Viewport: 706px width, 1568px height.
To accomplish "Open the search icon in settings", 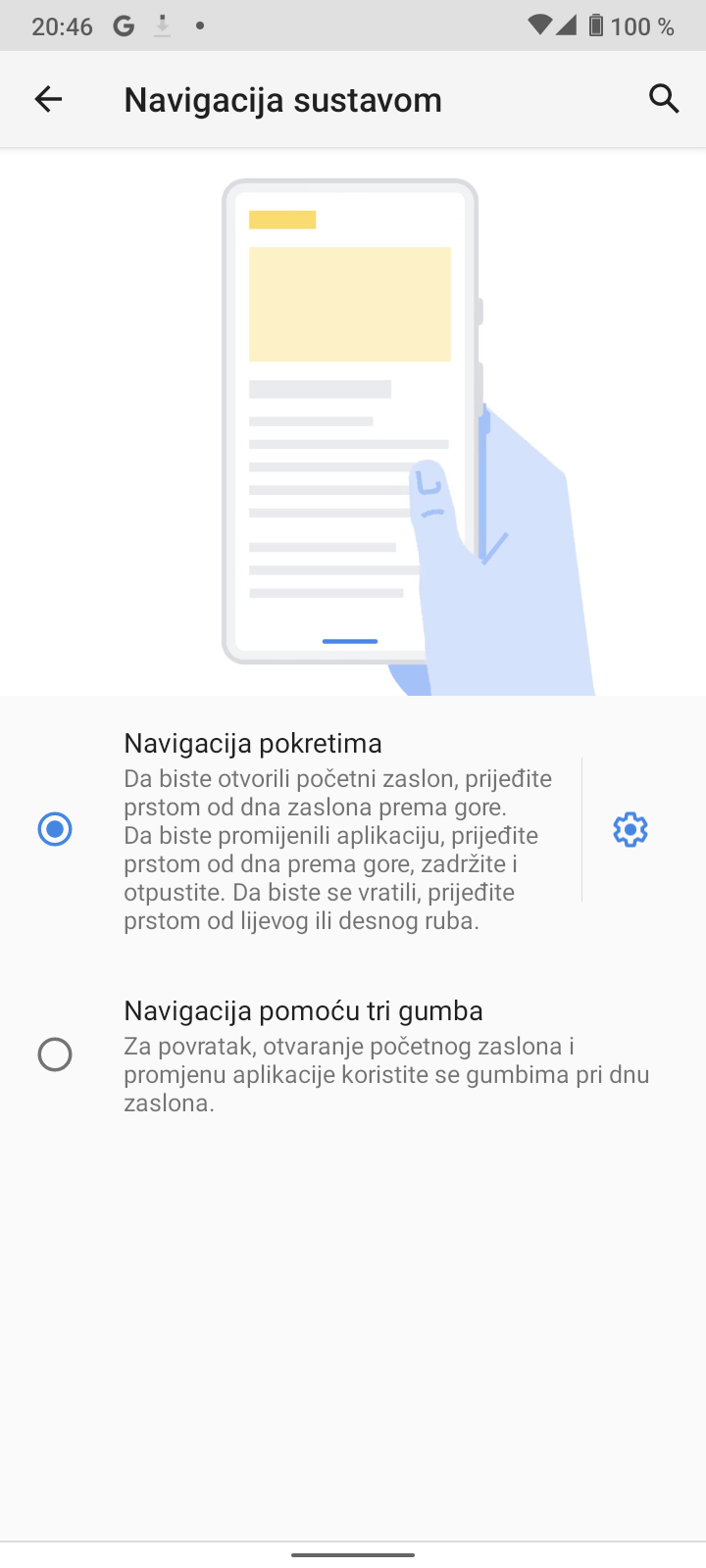I will click(664, 99).
